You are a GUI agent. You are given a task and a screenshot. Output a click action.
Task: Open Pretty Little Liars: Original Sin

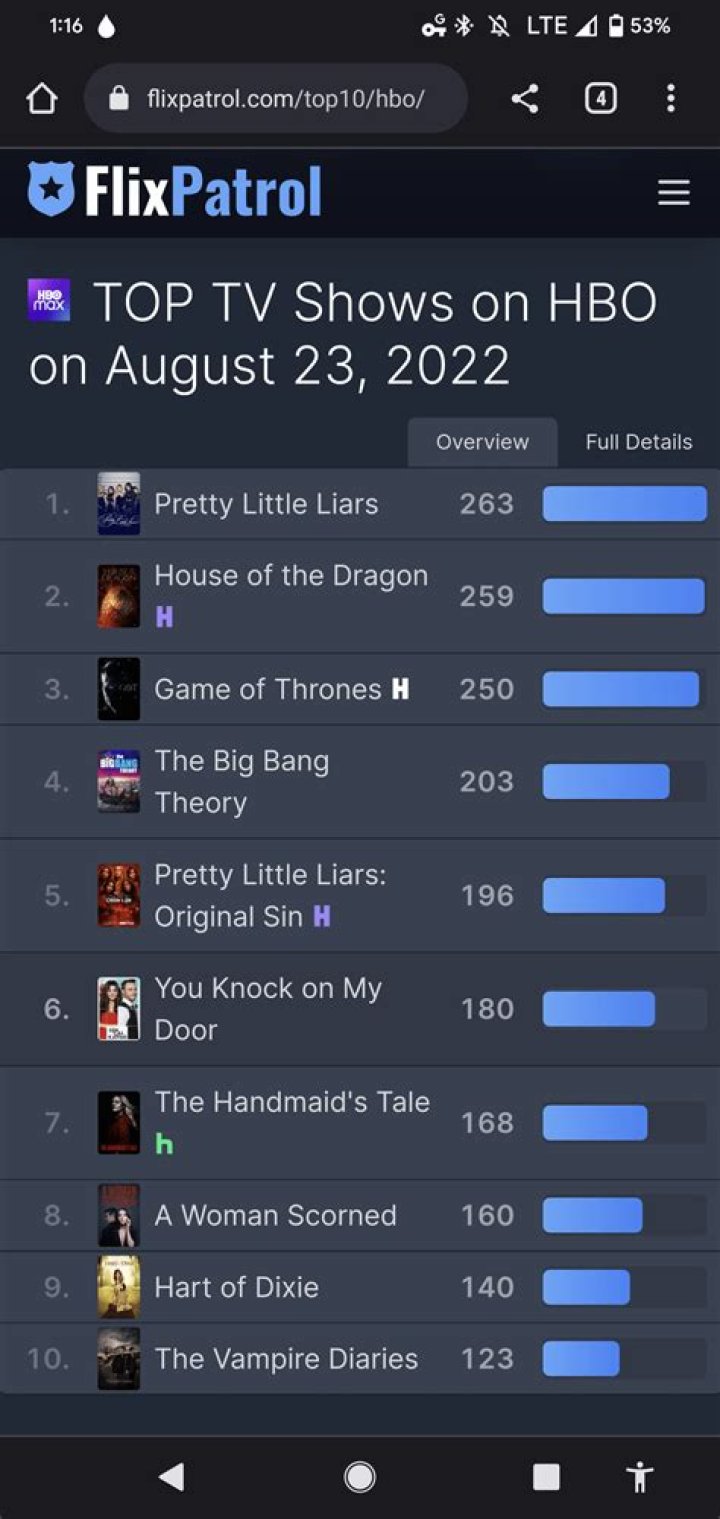click(270, 895)
